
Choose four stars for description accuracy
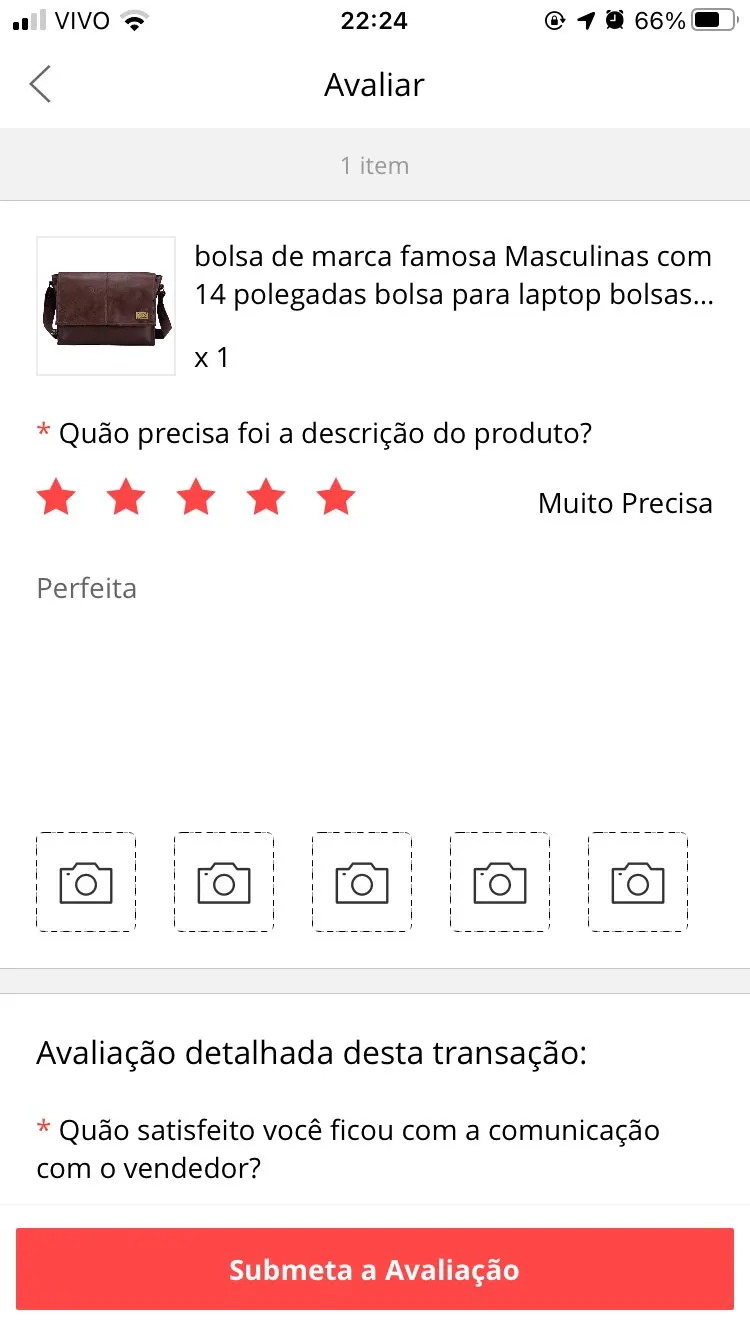[x=266, y=497]
